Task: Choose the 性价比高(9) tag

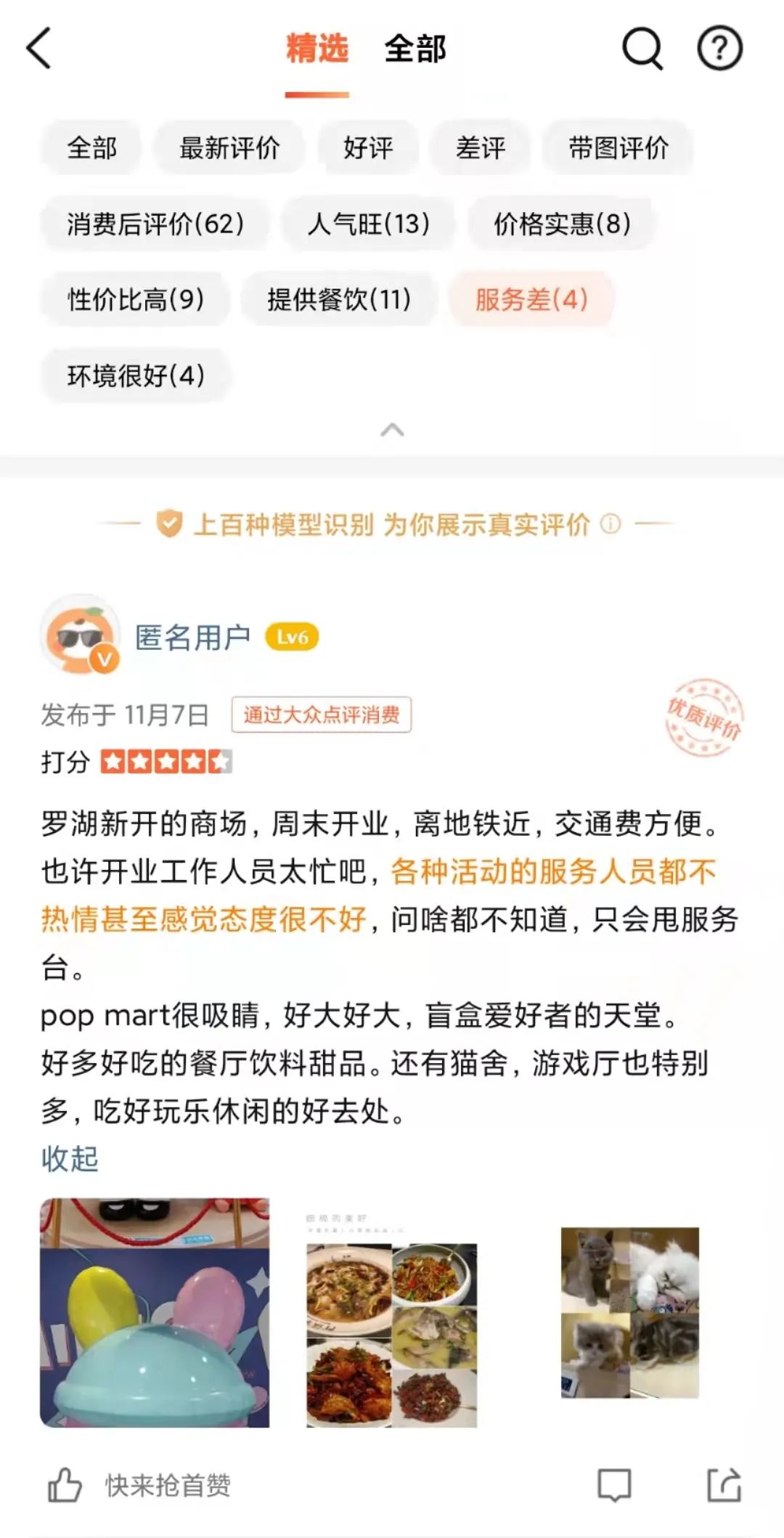Action: point(136,299)
